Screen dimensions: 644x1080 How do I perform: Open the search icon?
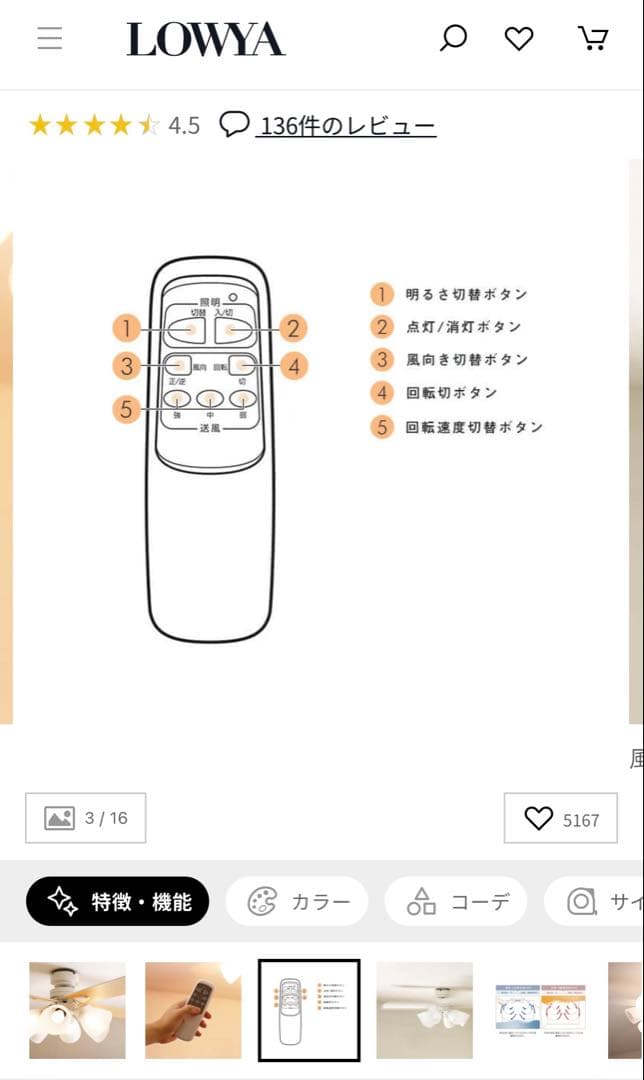453,39
